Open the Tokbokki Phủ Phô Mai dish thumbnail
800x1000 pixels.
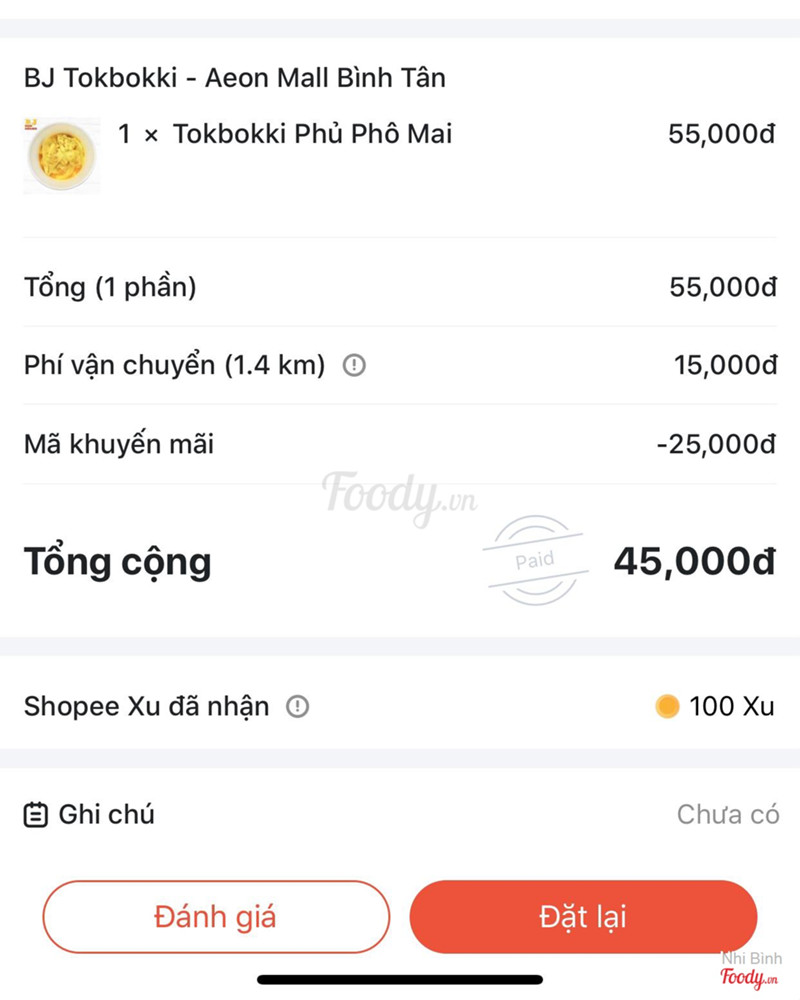click(61, 155)
